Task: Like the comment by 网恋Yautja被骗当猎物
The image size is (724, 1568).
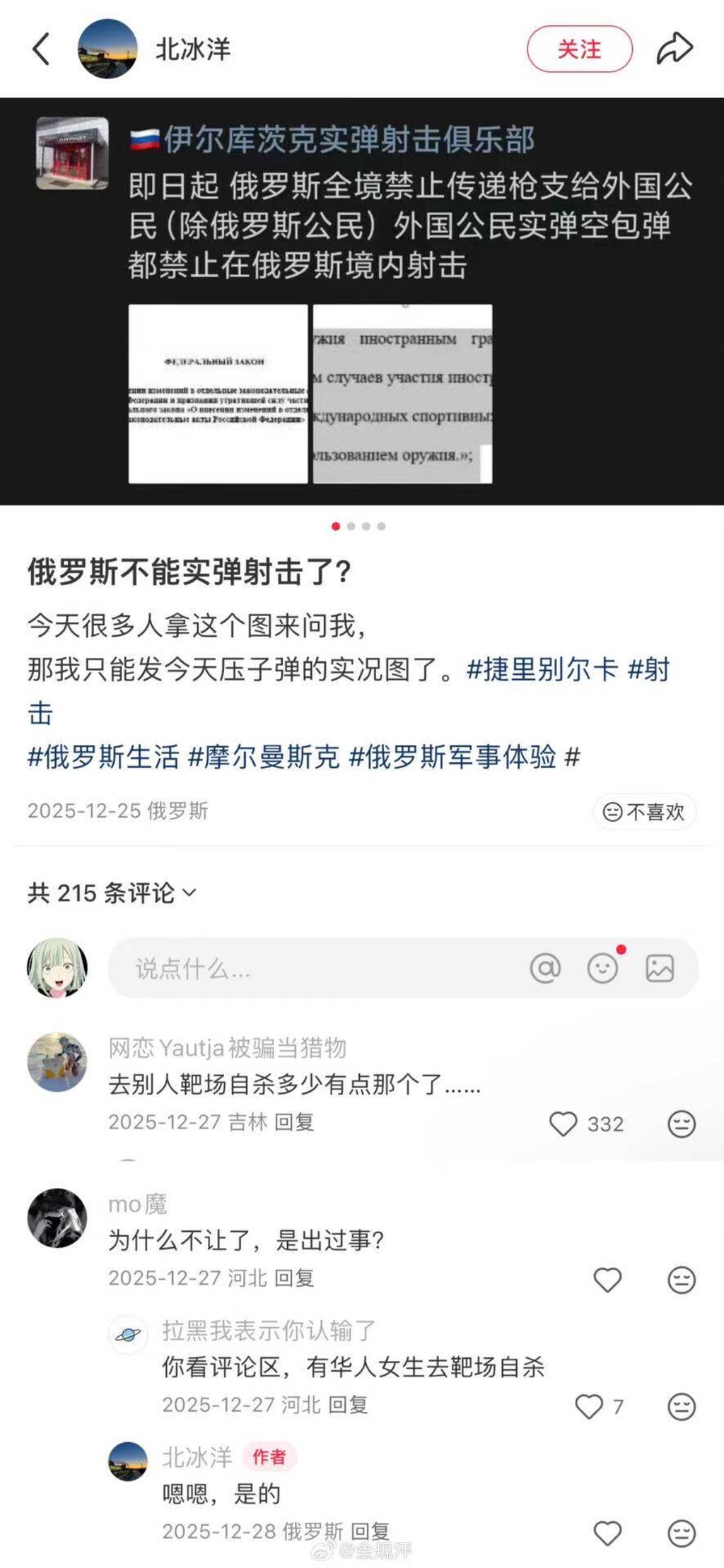Action: (x=564, y=1124)
